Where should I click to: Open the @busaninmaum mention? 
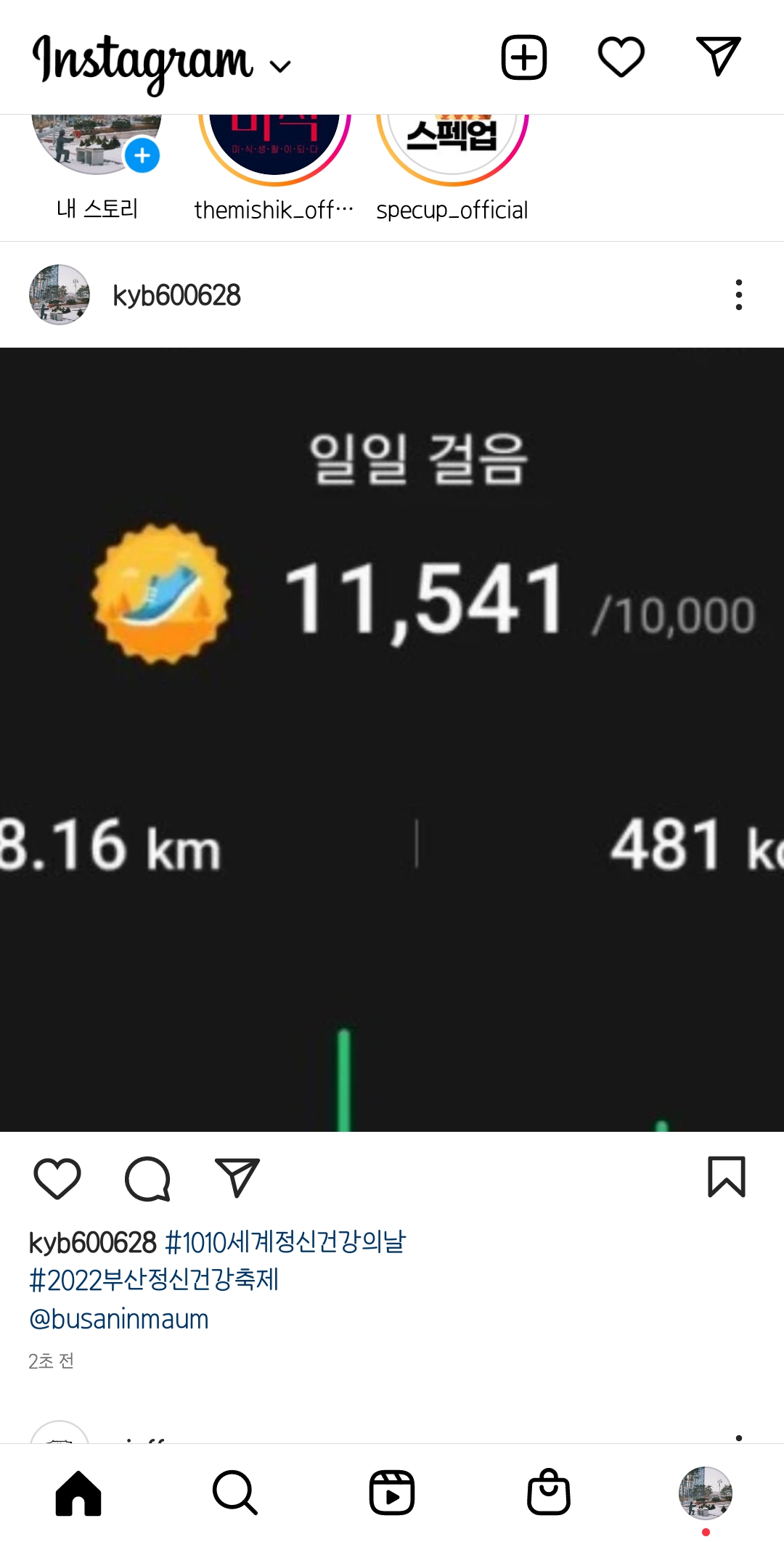pos(119,1318)
